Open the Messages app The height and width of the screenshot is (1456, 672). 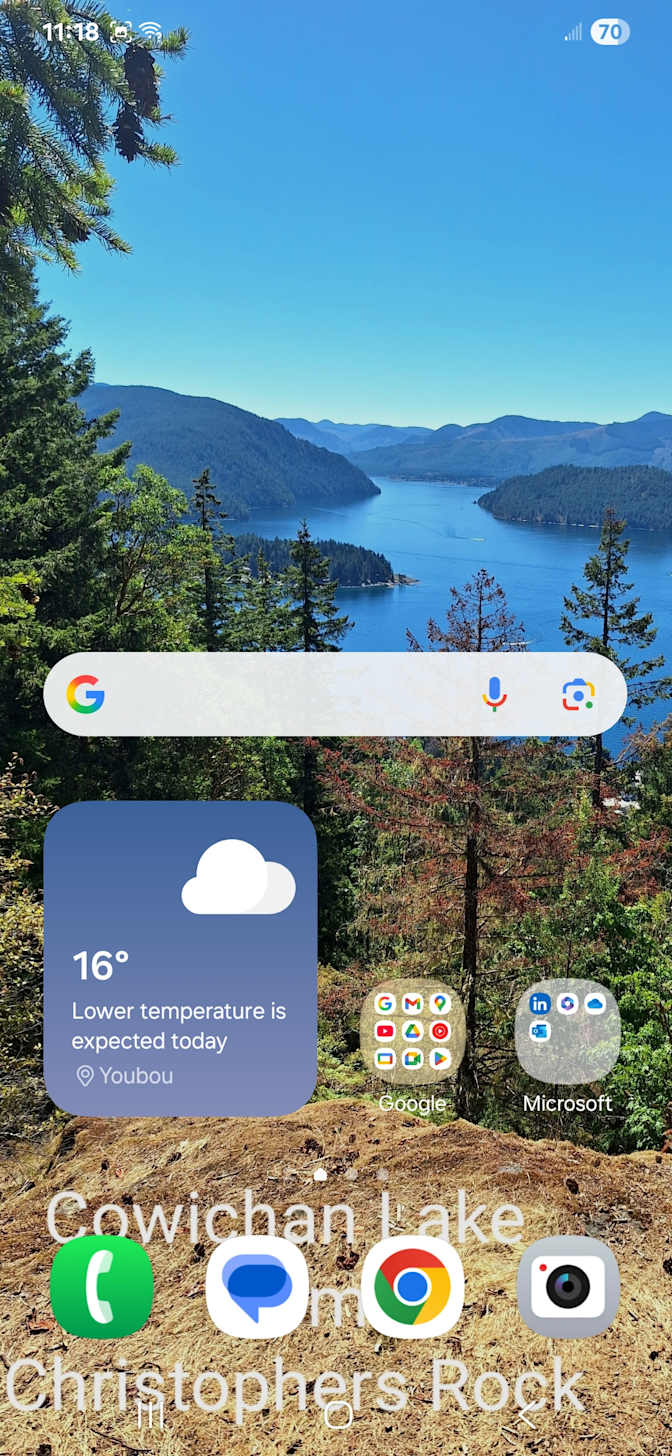pyautogui.click(x=257, y=1287)
